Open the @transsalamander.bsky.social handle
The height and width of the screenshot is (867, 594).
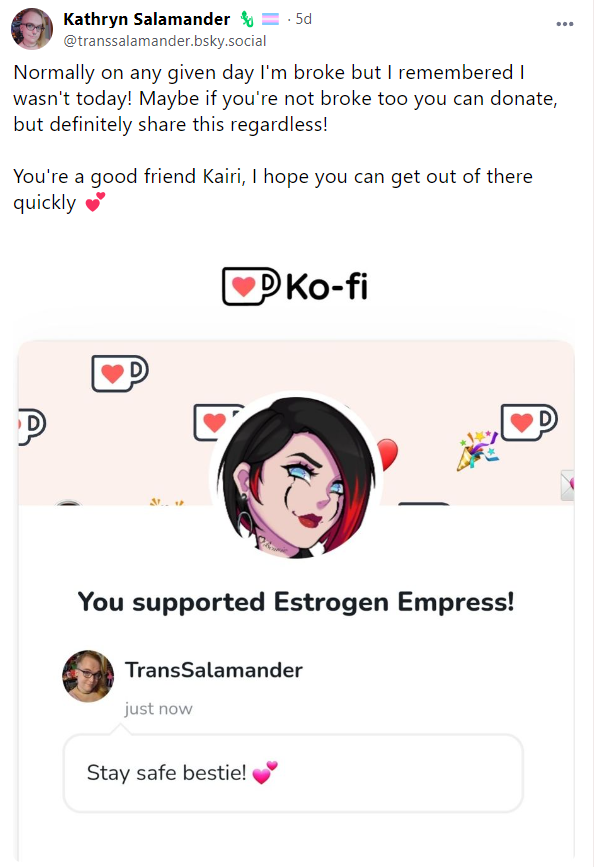click(x=165, y=41)
